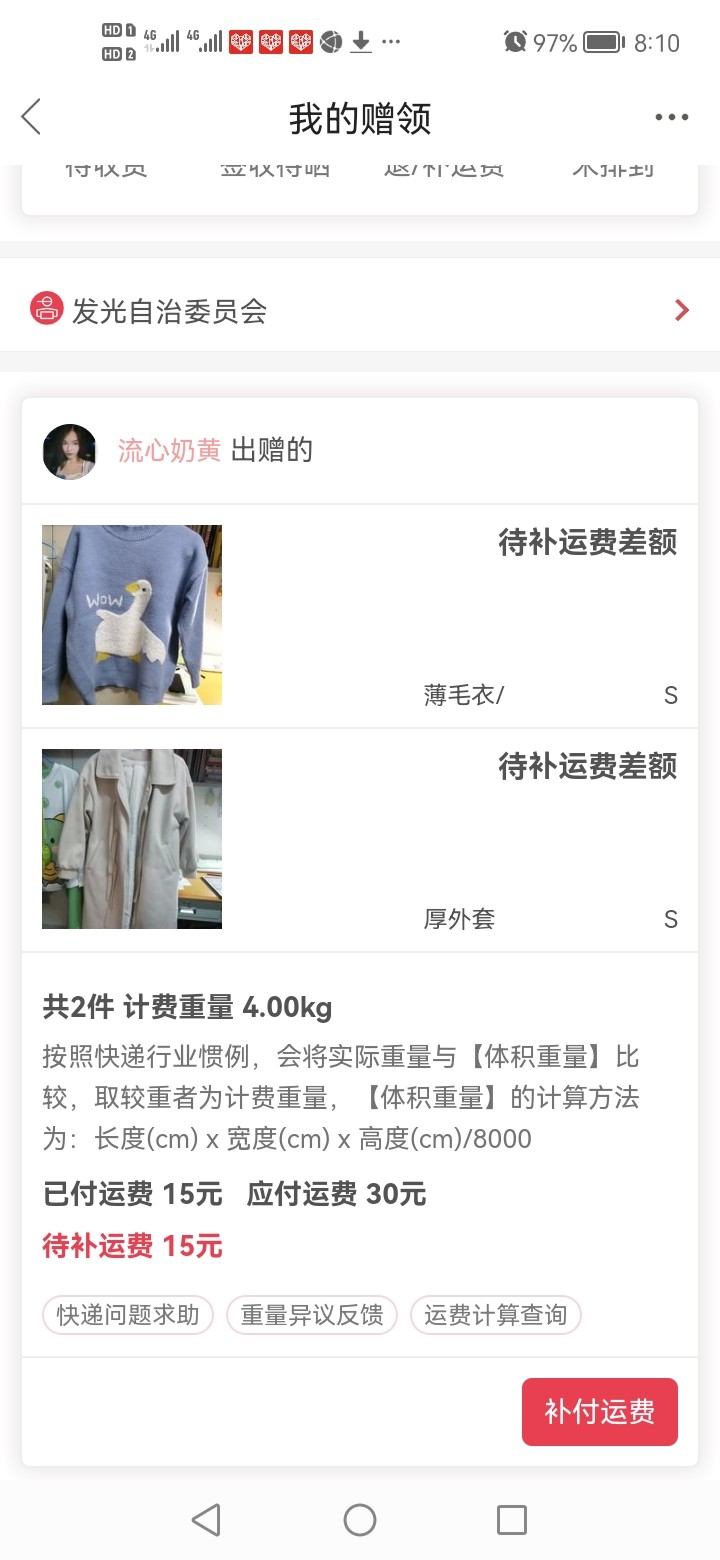Viewport: 720px width, 1560px height.
Task: Open 运费计算查询
Action: click(495, 1315)
